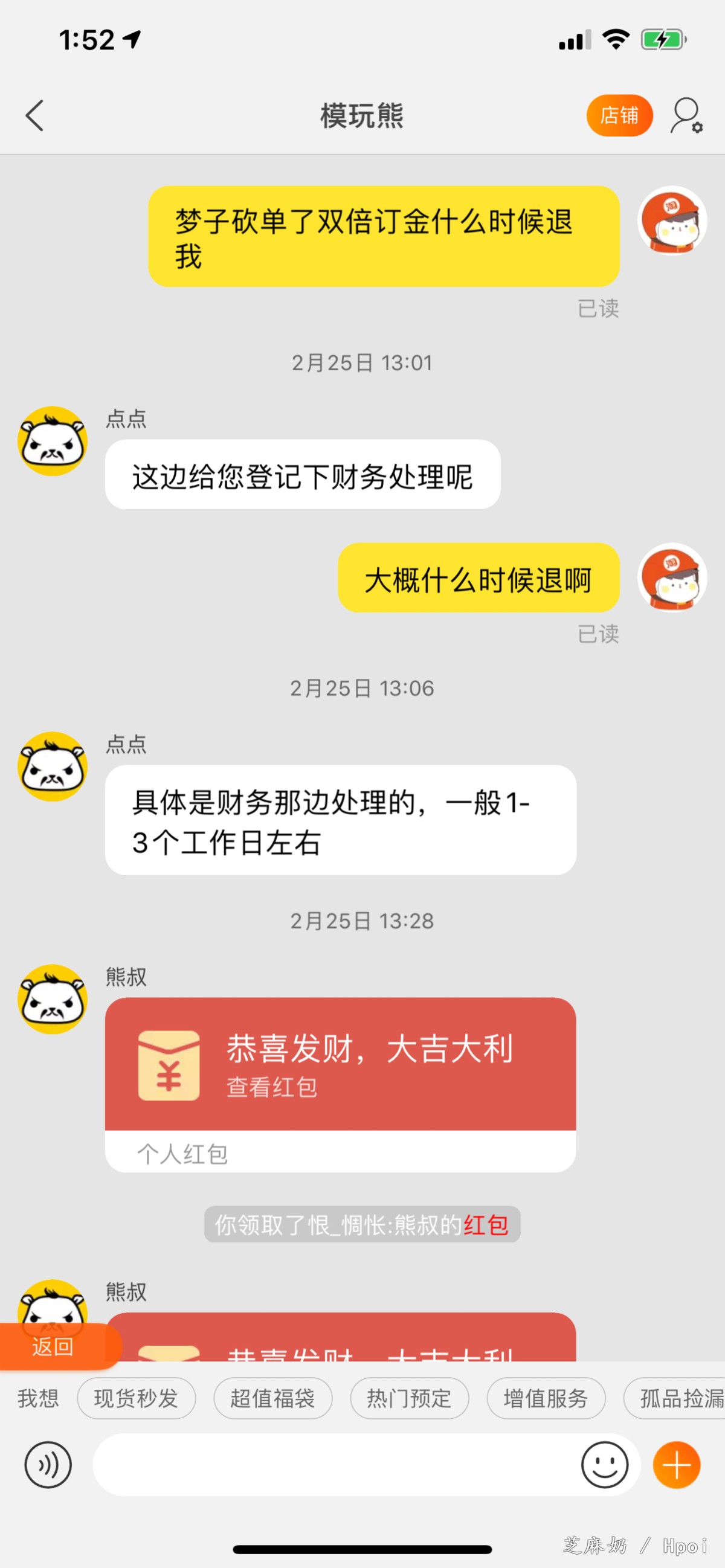Open the emoji picker

pos(604,1465)
